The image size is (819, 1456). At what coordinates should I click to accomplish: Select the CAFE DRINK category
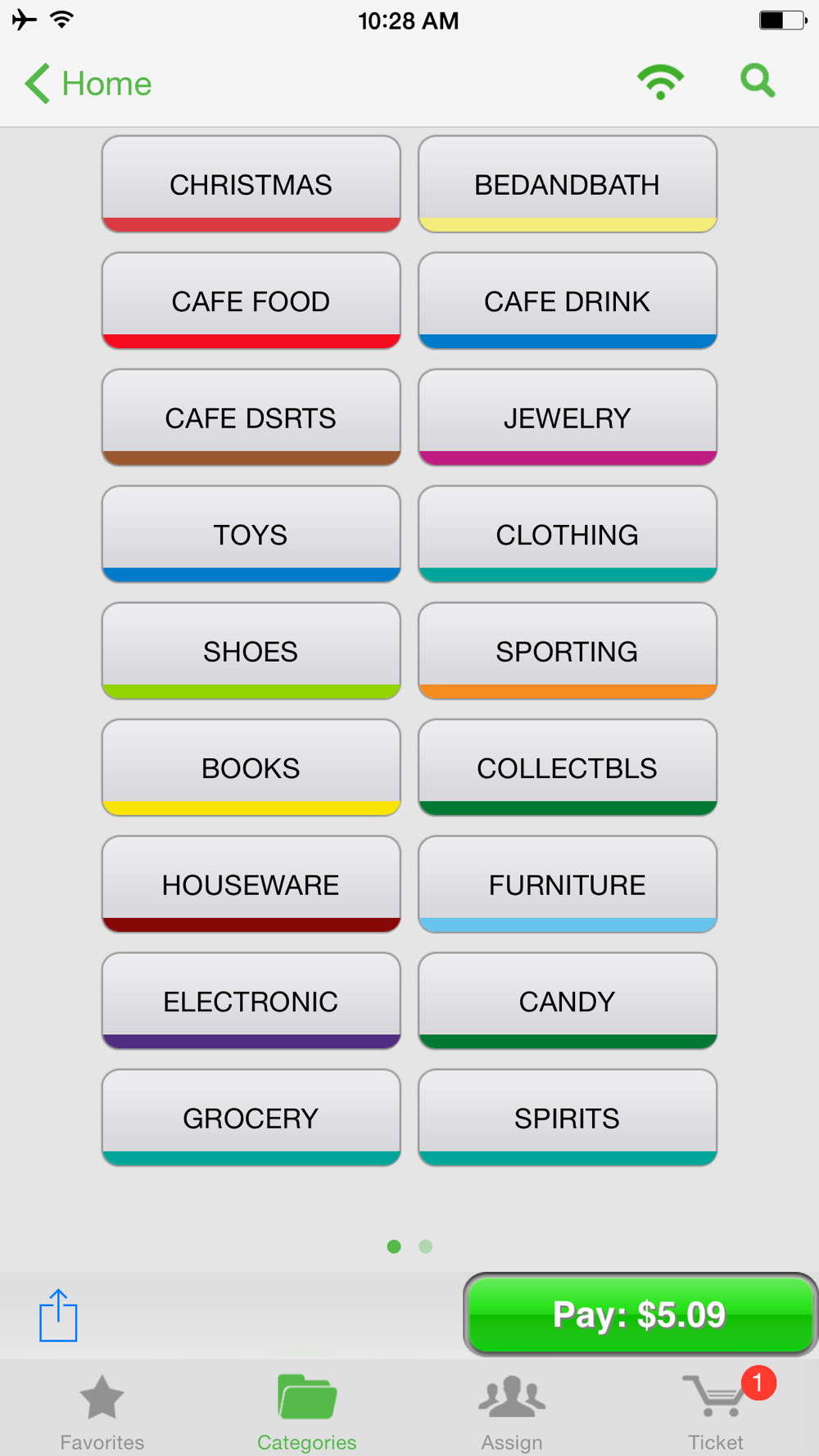click(568, 301)
